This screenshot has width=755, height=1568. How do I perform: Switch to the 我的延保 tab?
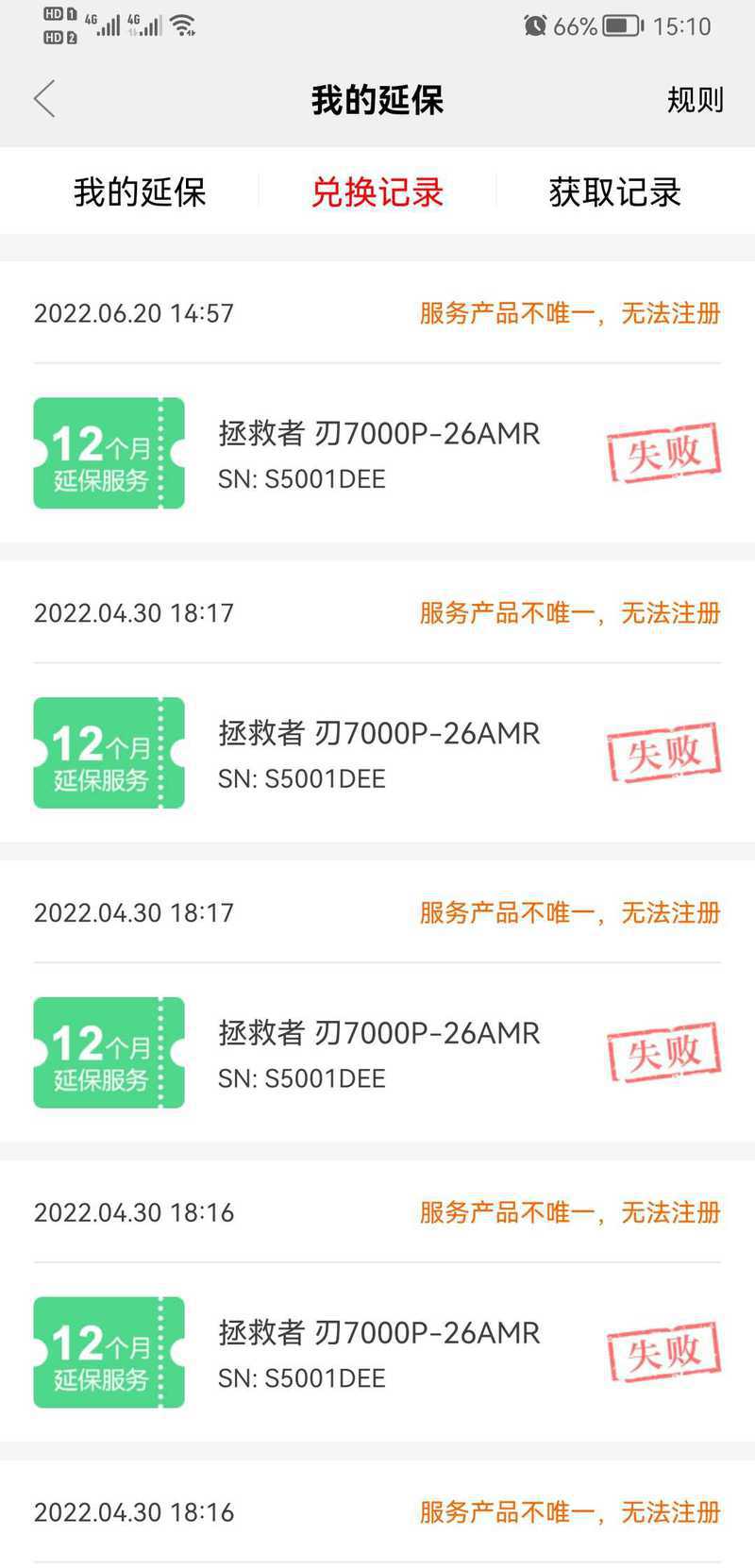pos(140,192)
